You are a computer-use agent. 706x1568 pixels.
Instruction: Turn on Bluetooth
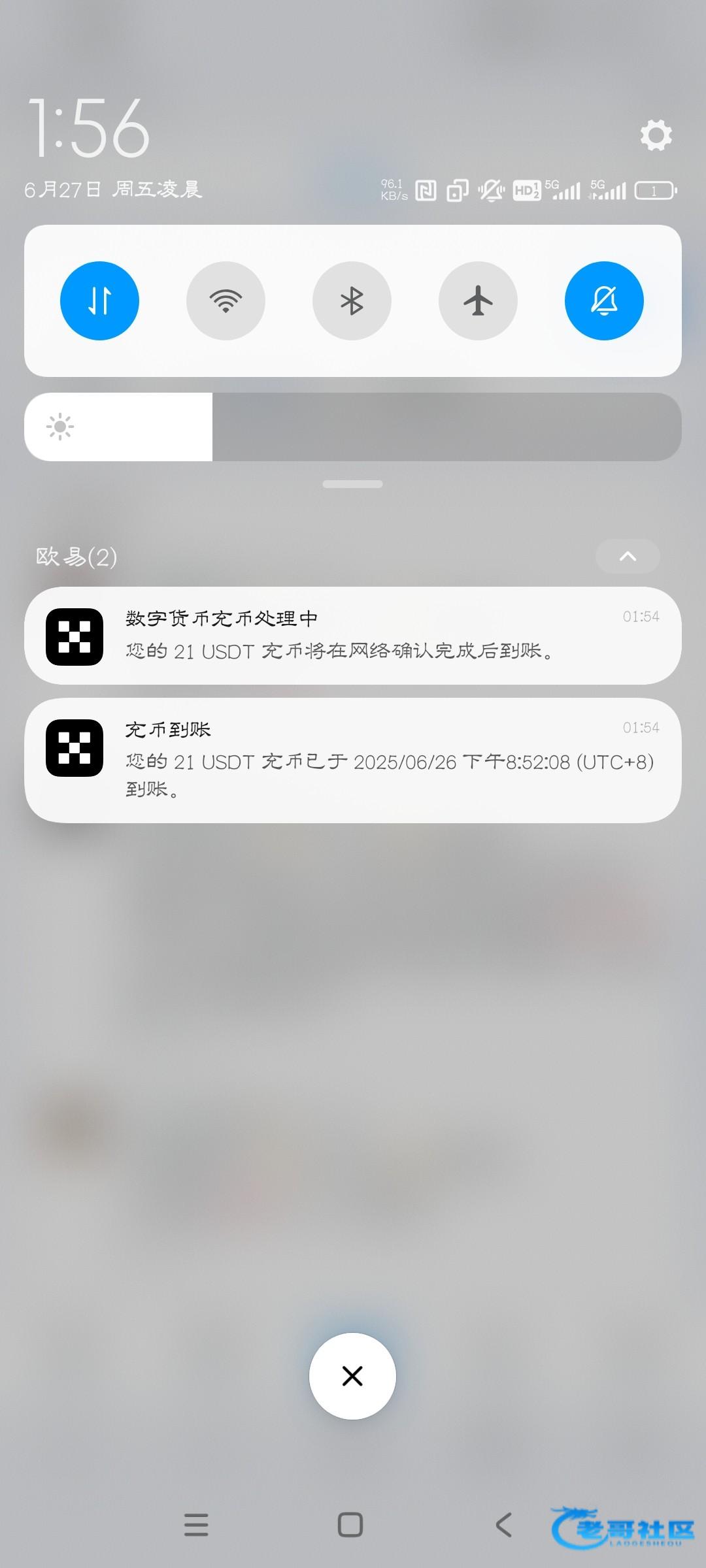(x=352, y=301)
